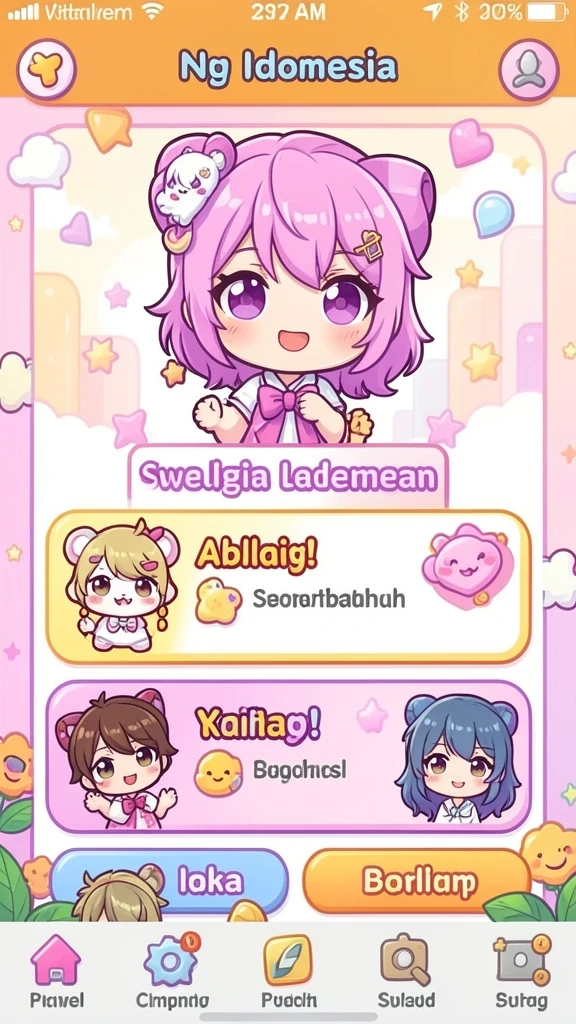Open the Abllaig! card
This screenshot has width=576, height=1024.
[x=288, y=586]
